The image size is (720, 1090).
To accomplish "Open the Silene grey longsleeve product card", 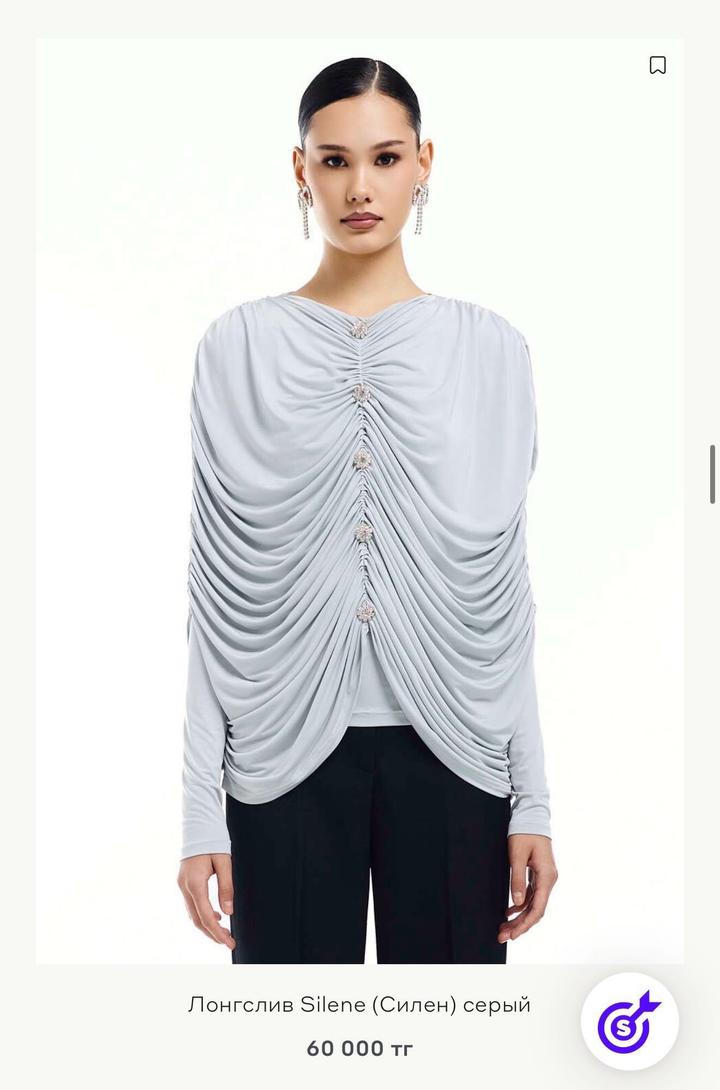I will click(x=359, y=1004).
